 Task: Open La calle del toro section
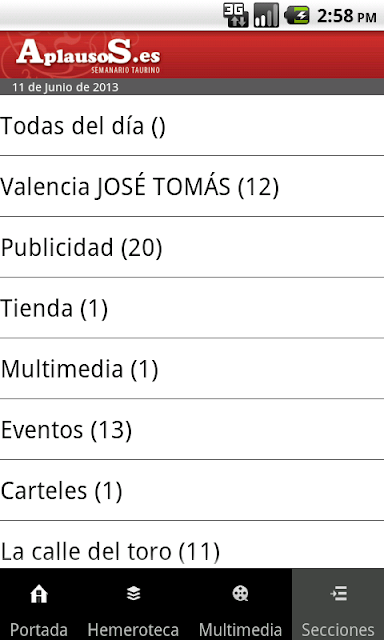point(192,545)
